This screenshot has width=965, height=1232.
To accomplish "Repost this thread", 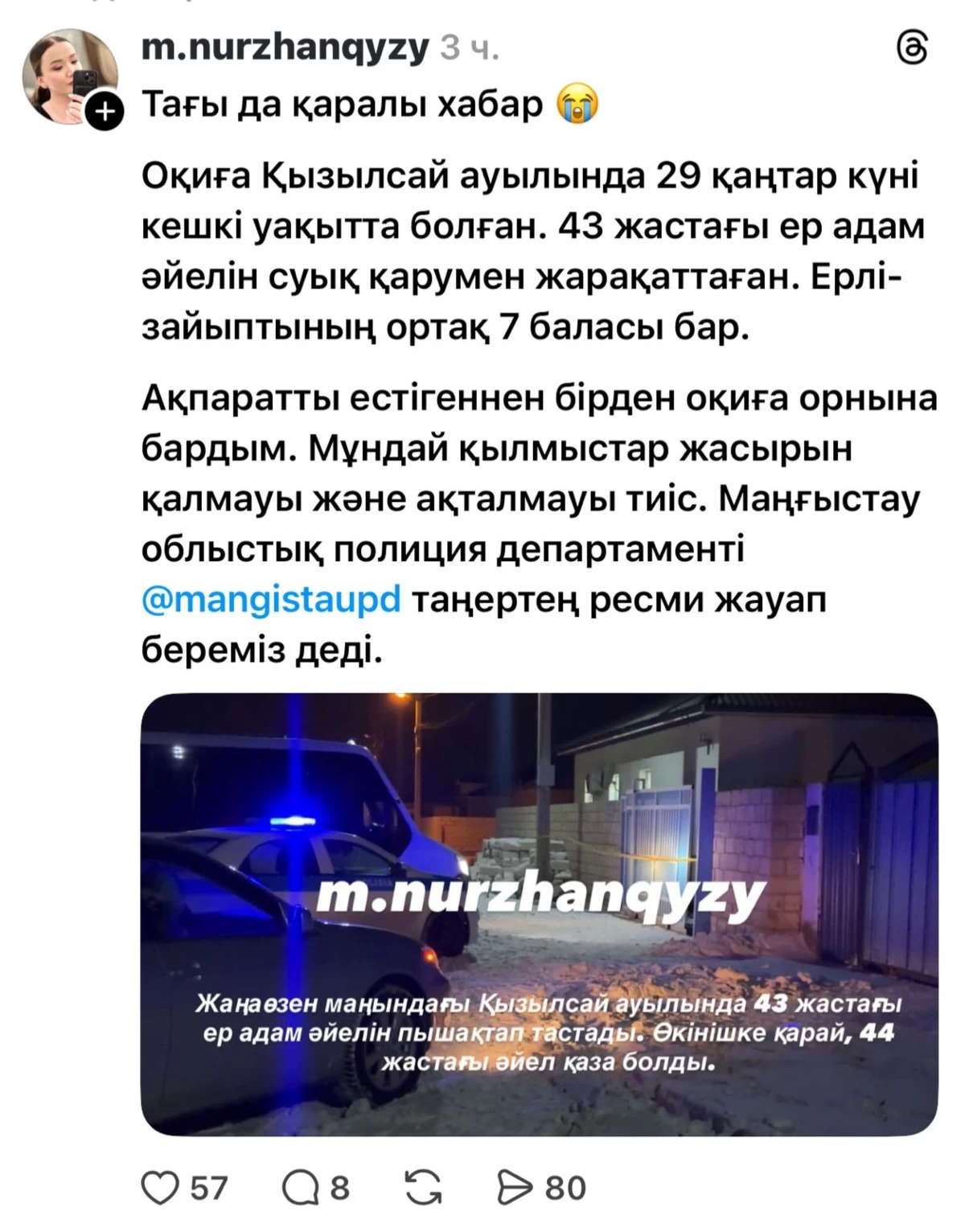I will [x=424, y=1187].
